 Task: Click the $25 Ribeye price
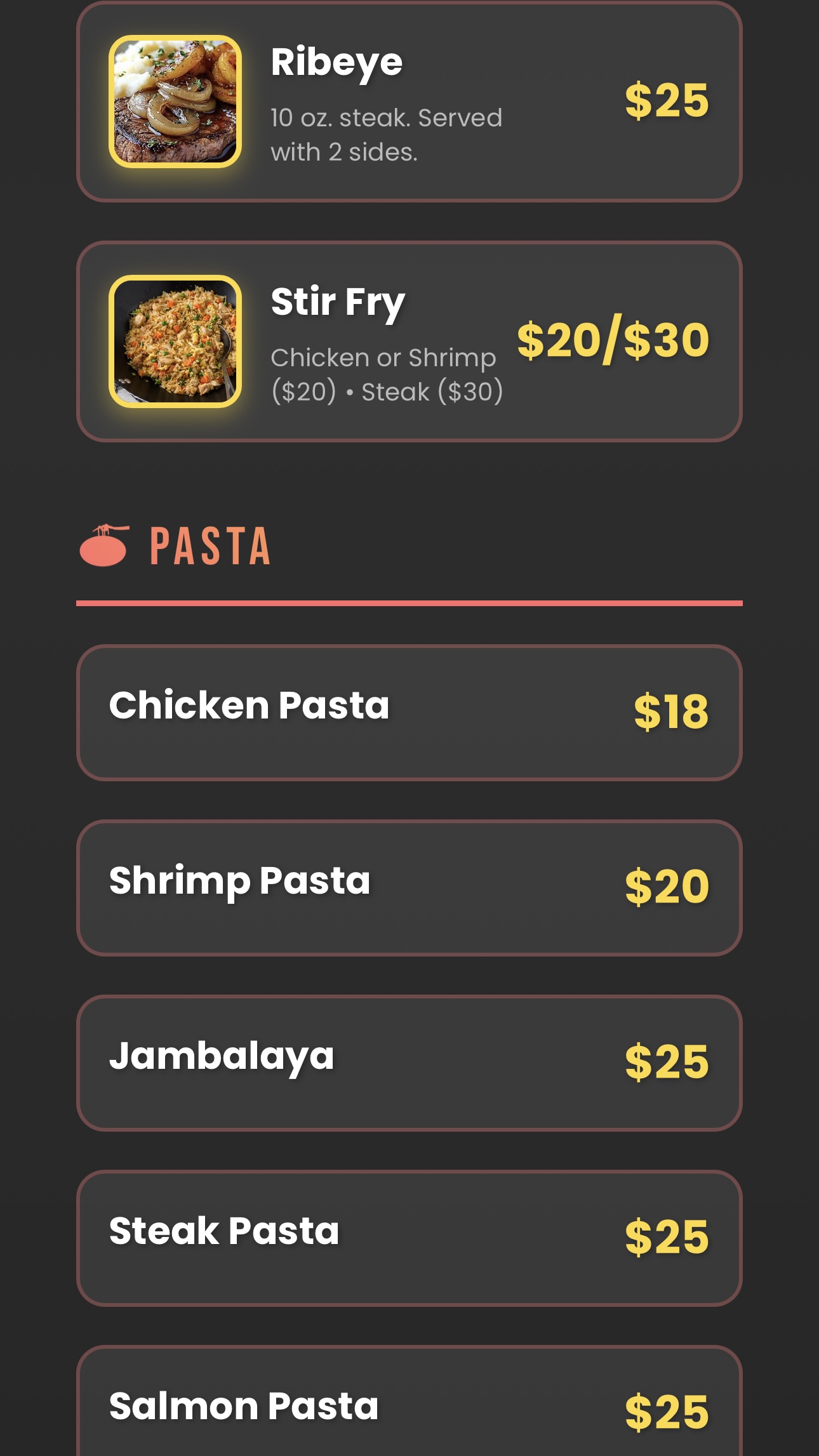coord(665,100)
